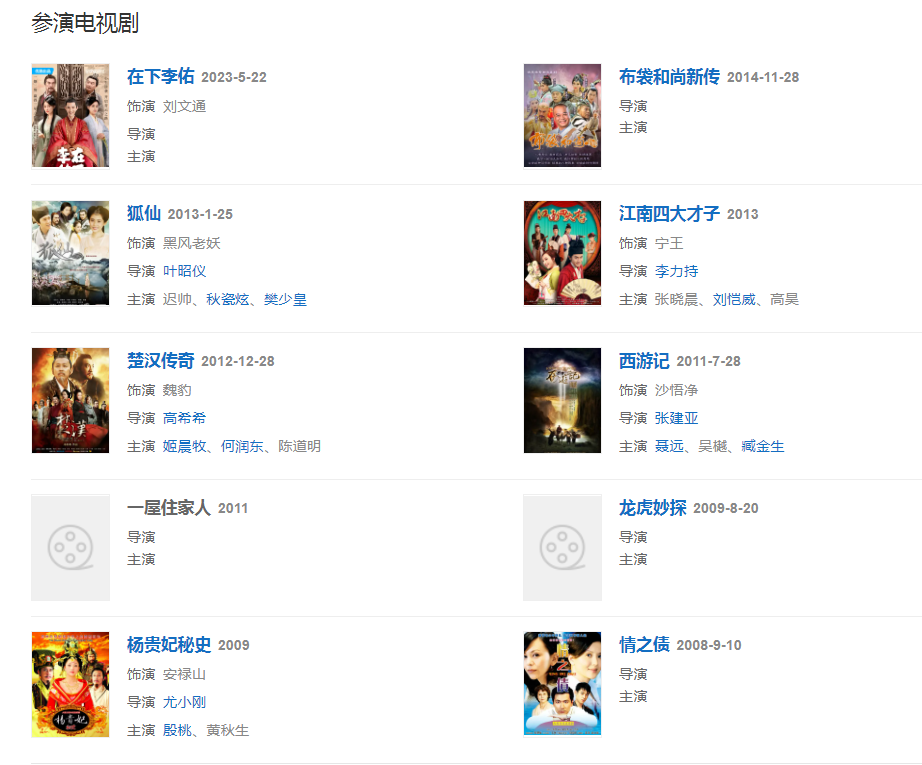The image size is (922, 765).
Task: Open actor 聂远's page
Action: click(669, 446)
